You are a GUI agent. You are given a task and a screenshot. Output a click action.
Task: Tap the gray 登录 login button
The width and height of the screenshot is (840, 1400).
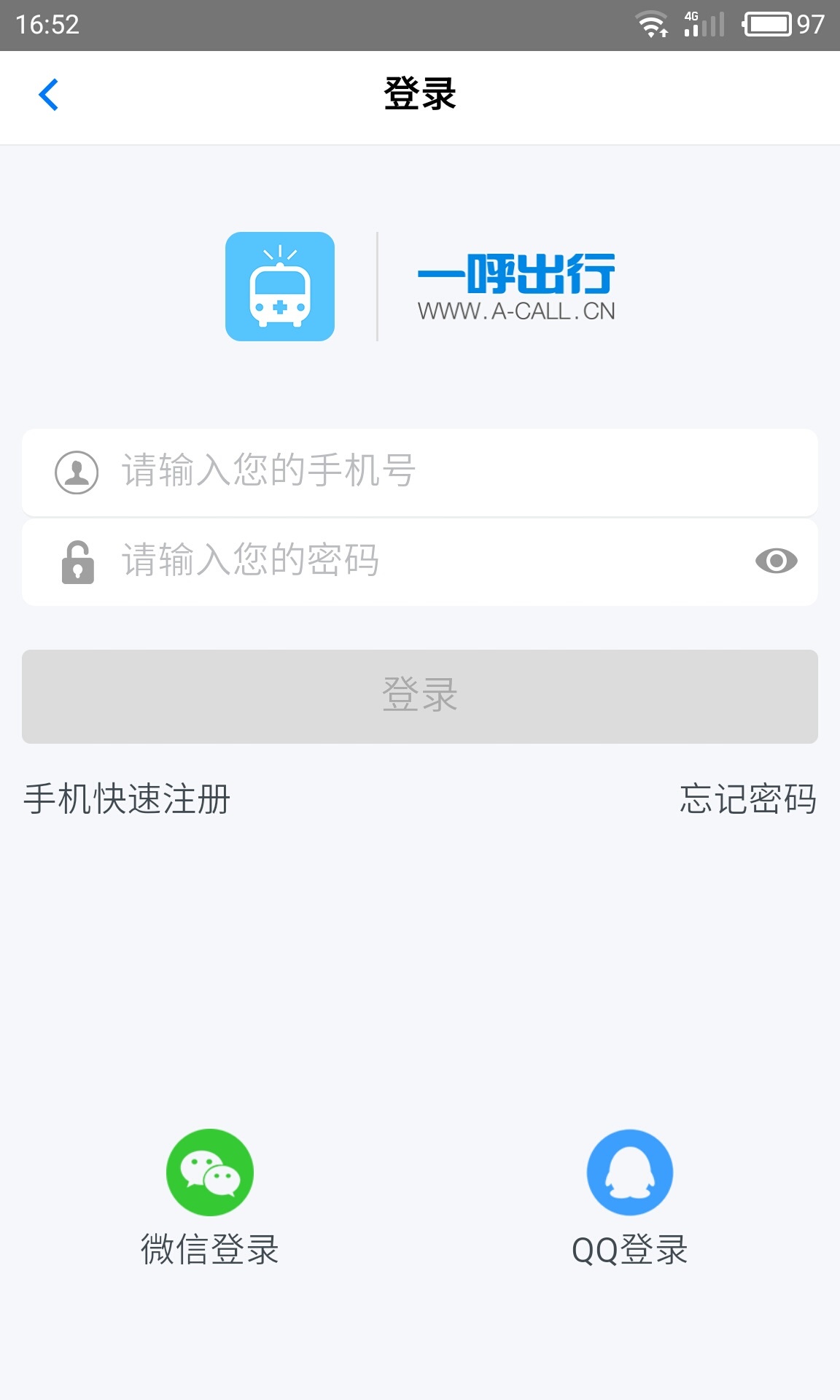(420, 696)
